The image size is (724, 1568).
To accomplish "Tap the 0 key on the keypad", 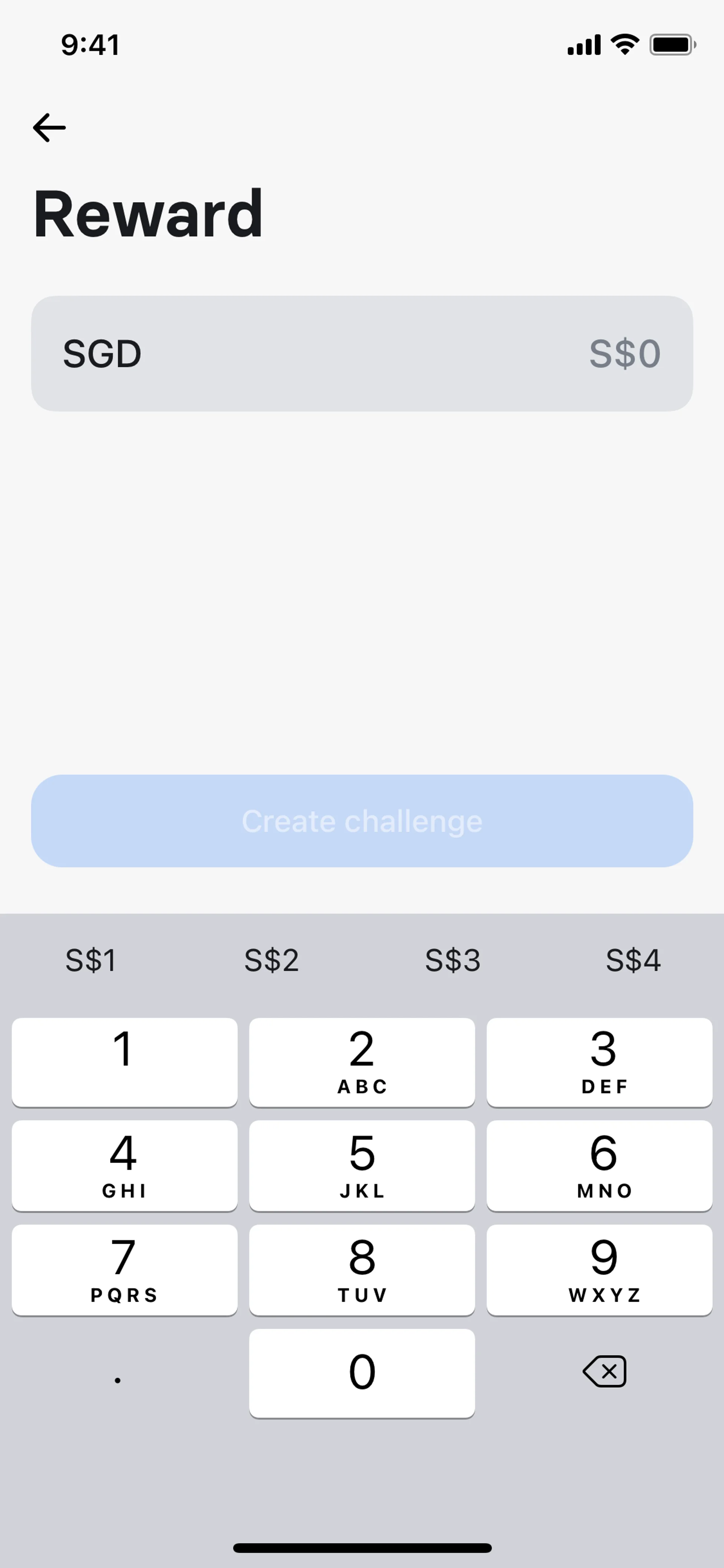I will [362, 1373].
